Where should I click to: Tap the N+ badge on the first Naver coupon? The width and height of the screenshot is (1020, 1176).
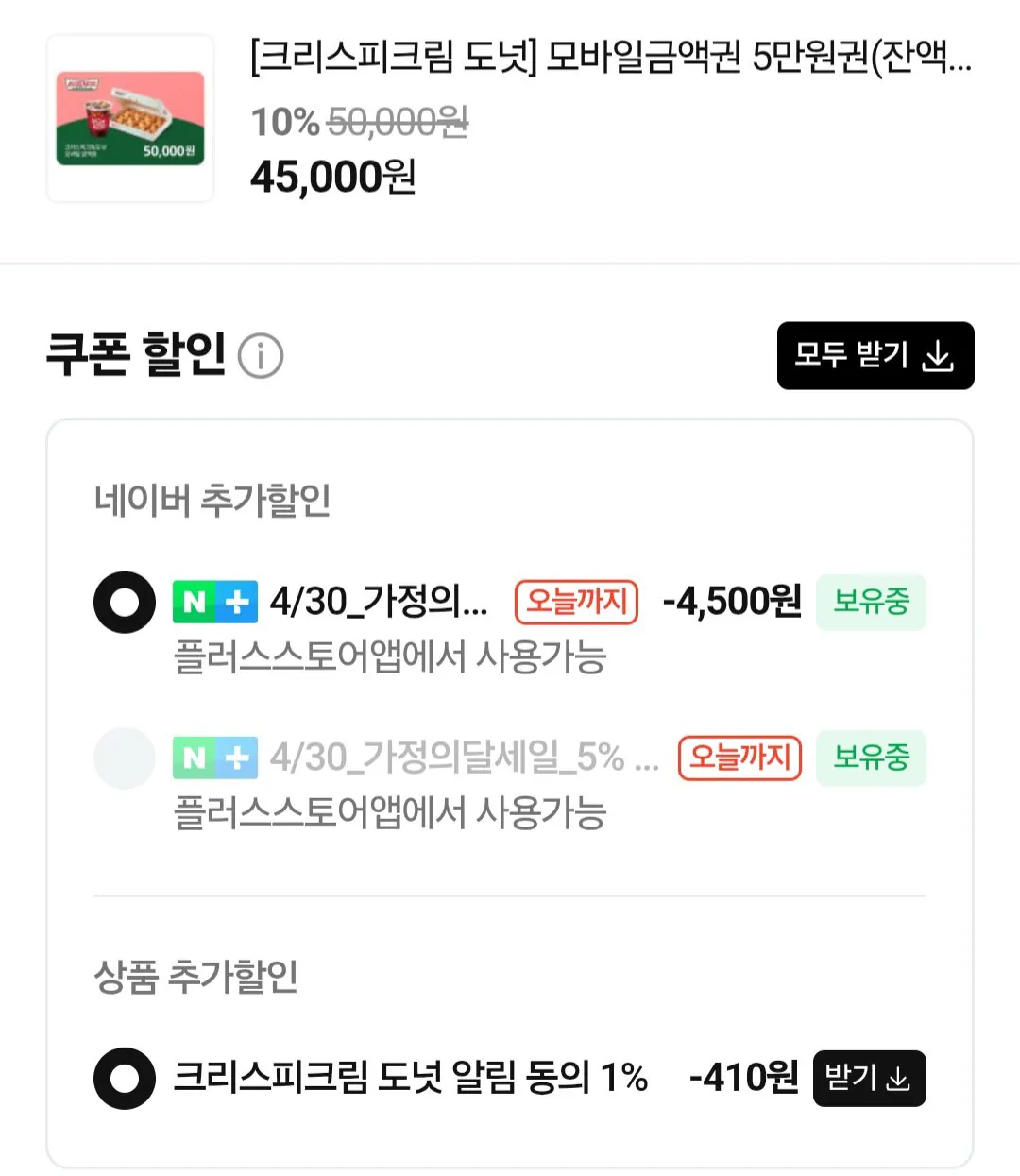pyautogui.click(x=215, y=602)
